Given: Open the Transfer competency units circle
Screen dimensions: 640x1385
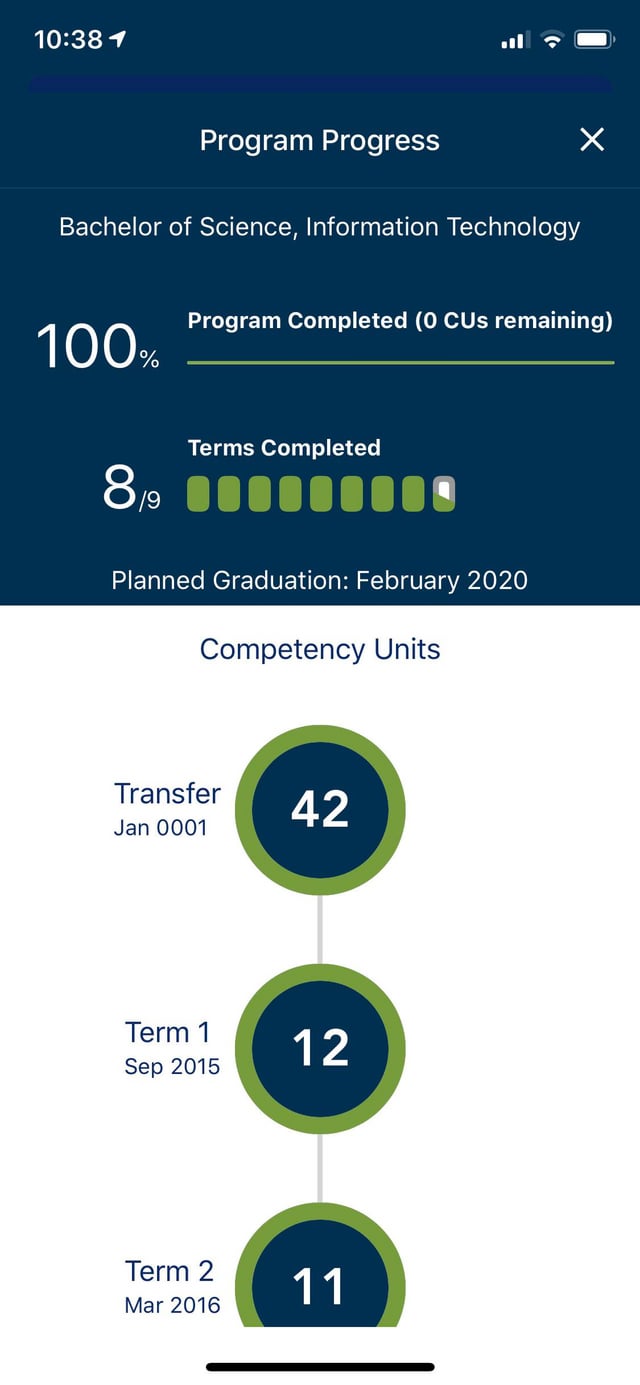Looking at the screenshot, I should [x=320, y=809].
